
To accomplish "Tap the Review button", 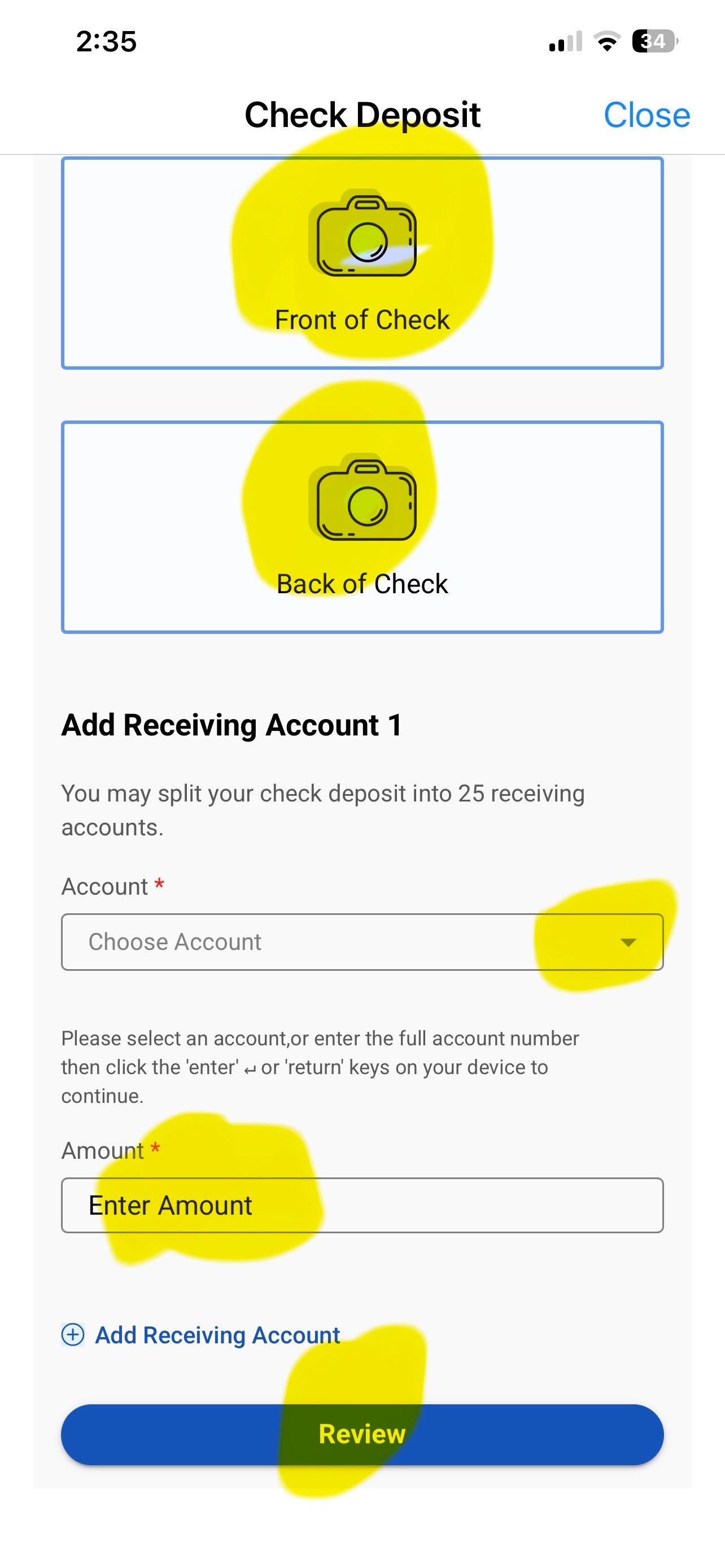I will pyautogui.click(x=362, y=1434).
